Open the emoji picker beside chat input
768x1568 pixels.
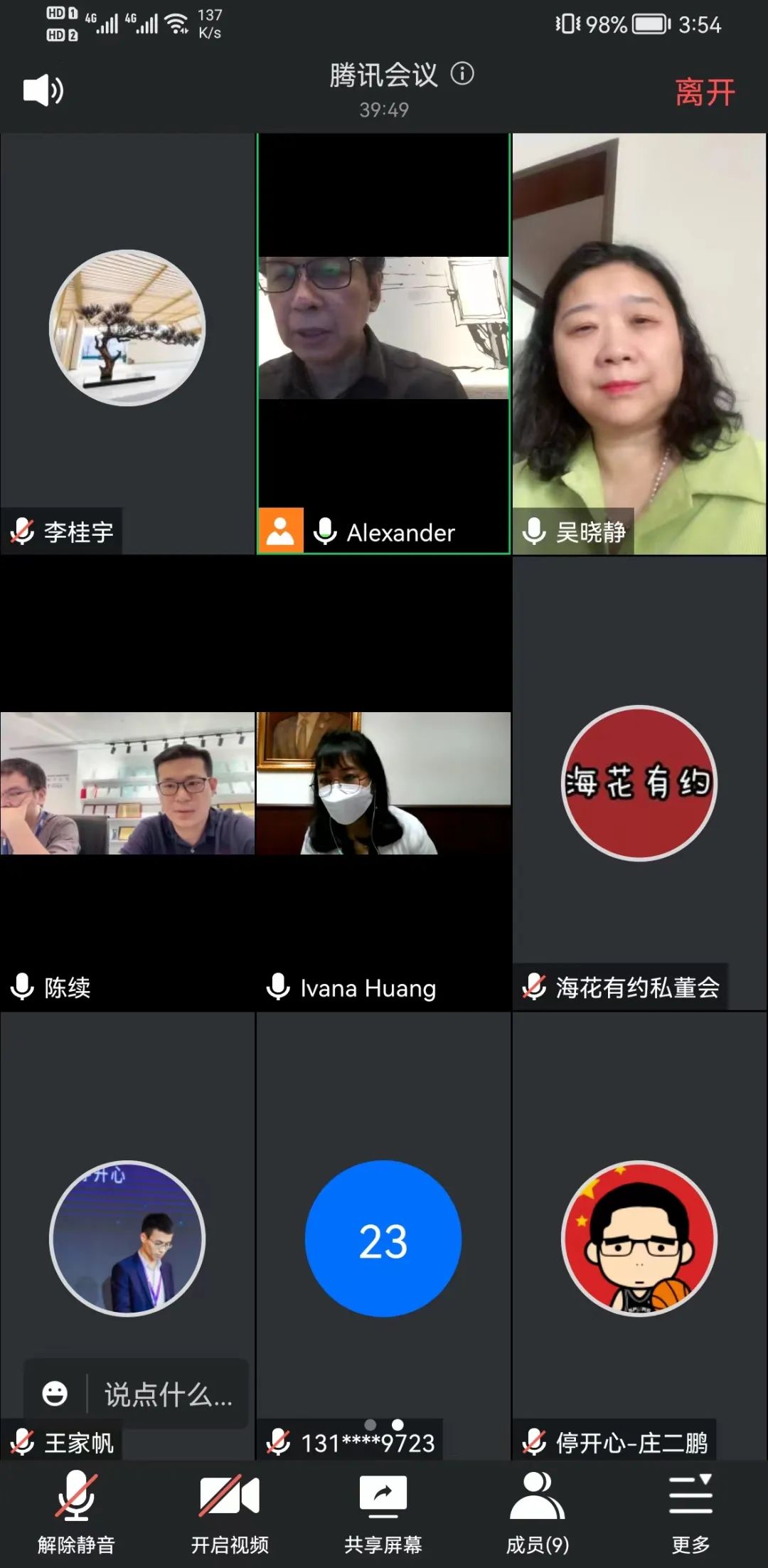[55, 1394]
